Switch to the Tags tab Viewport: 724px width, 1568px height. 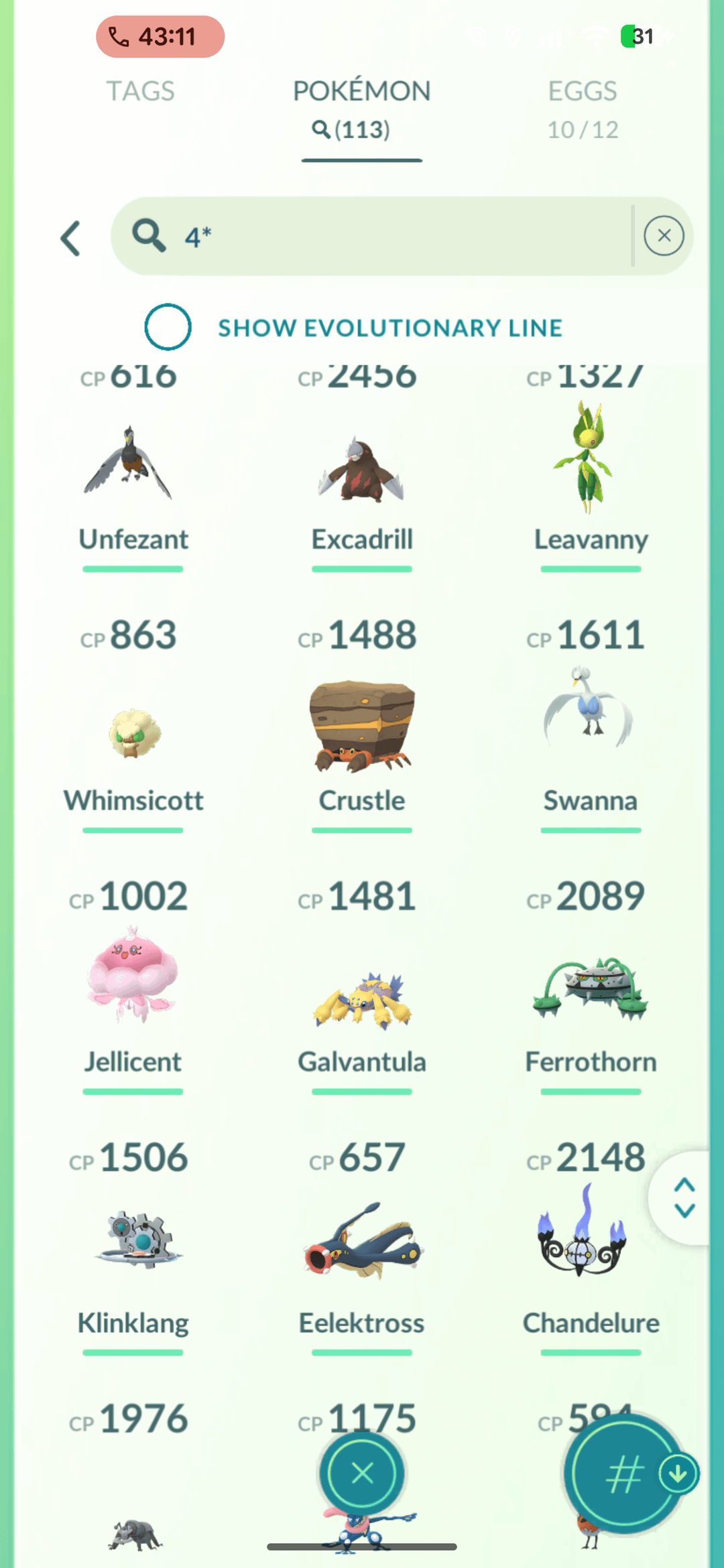coord(141,91)
